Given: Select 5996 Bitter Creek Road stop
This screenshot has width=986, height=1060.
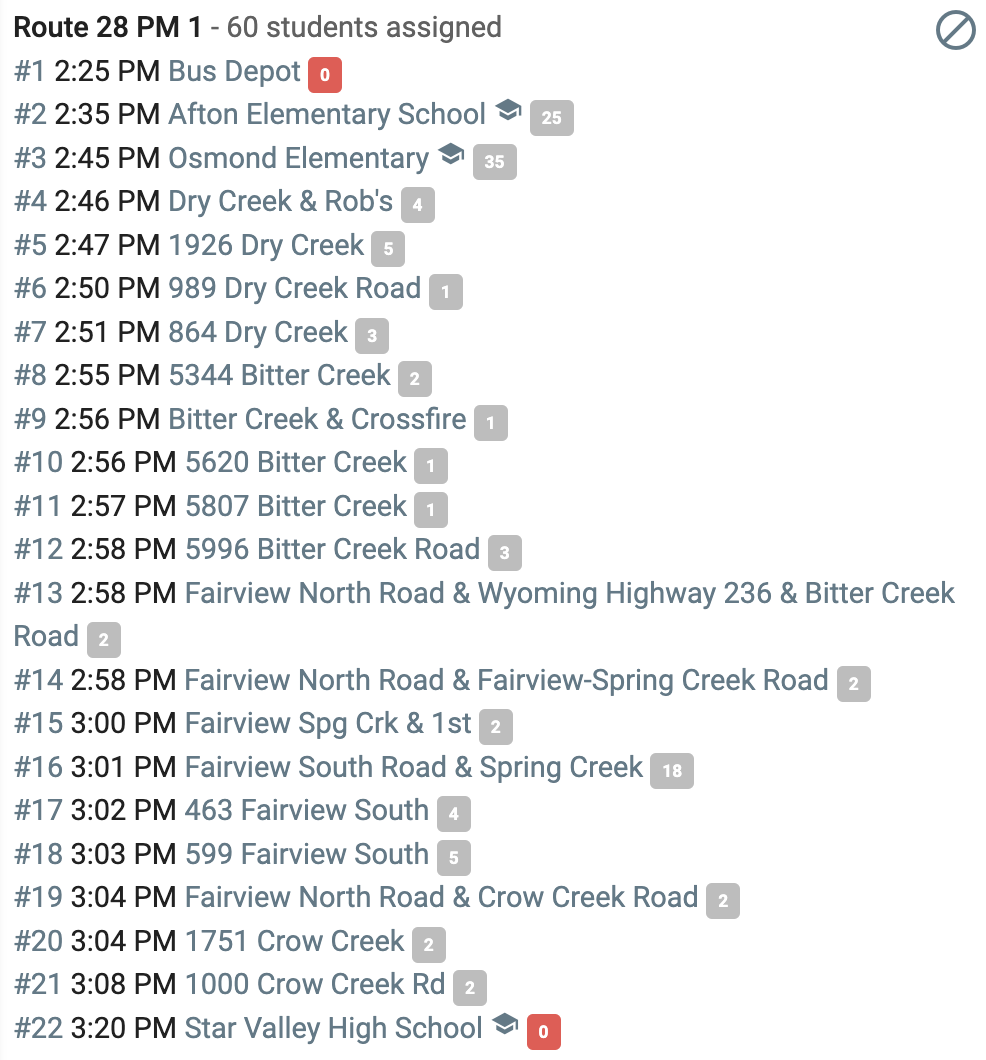Looking at the screenshot, I should pyautogui.click(x=332, y=549).
